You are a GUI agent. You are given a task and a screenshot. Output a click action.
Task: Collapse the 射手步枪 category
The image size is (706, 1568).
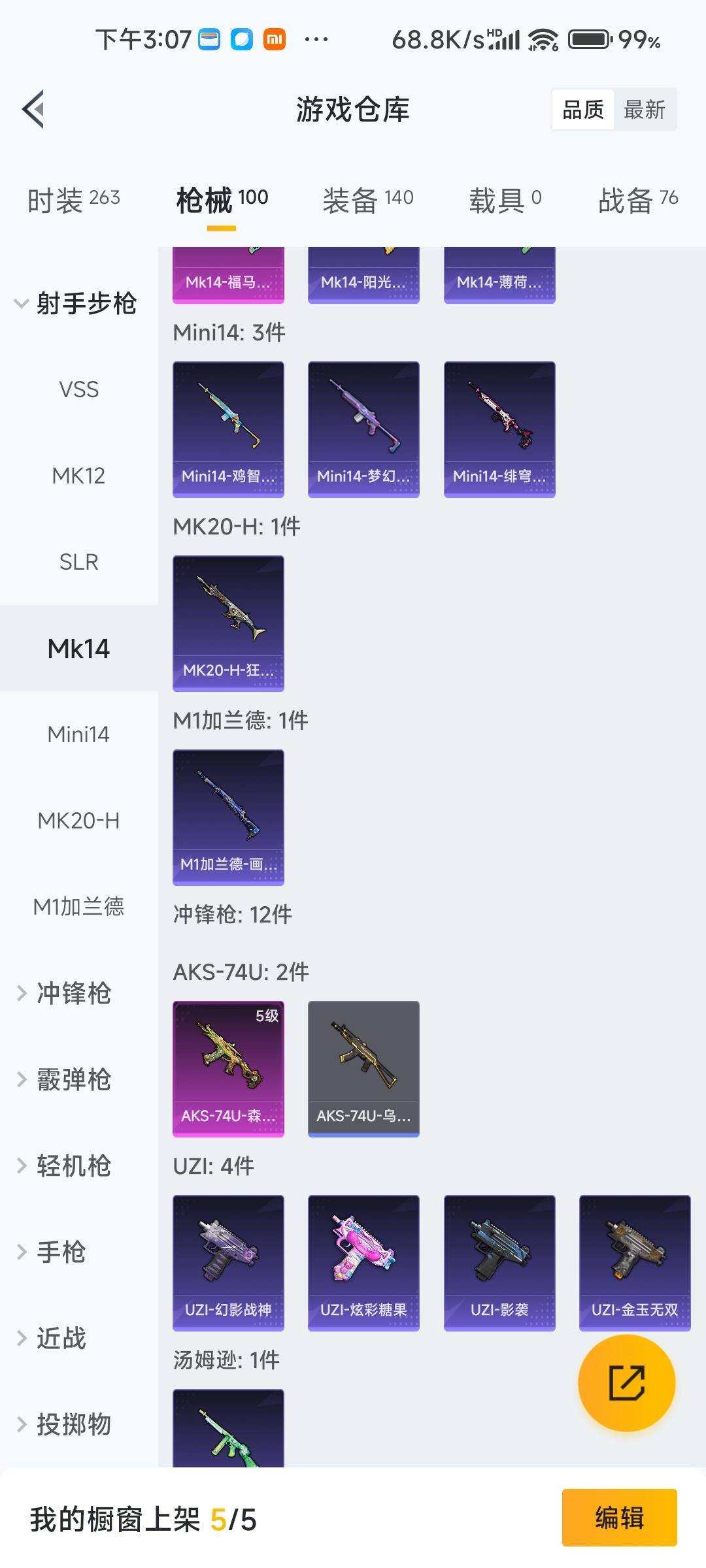click(85, 304)
